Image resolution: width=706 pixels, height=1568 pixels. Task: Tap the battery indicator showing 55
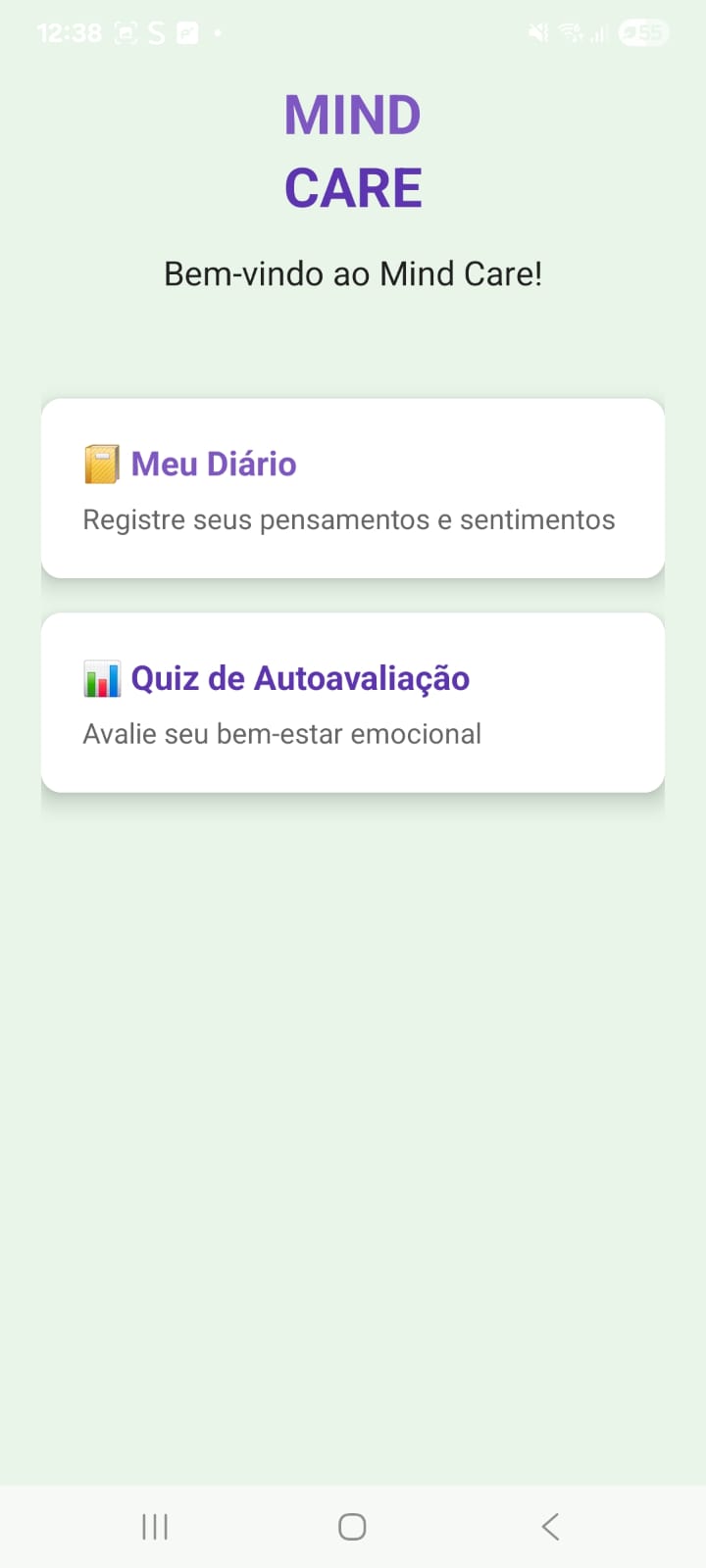(642, 32)
